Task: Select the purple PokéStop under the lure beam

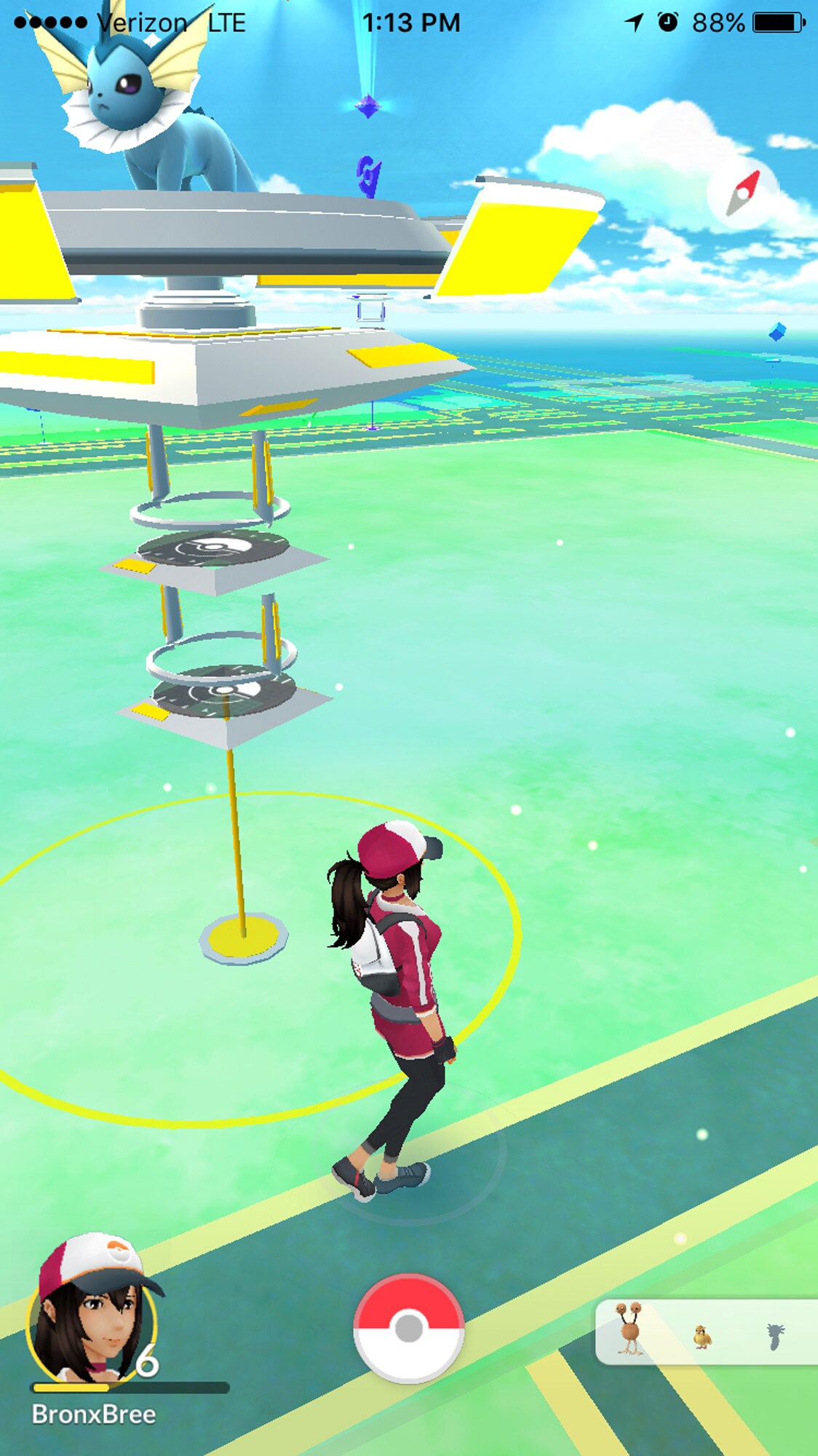Action: tap(368, 106)
